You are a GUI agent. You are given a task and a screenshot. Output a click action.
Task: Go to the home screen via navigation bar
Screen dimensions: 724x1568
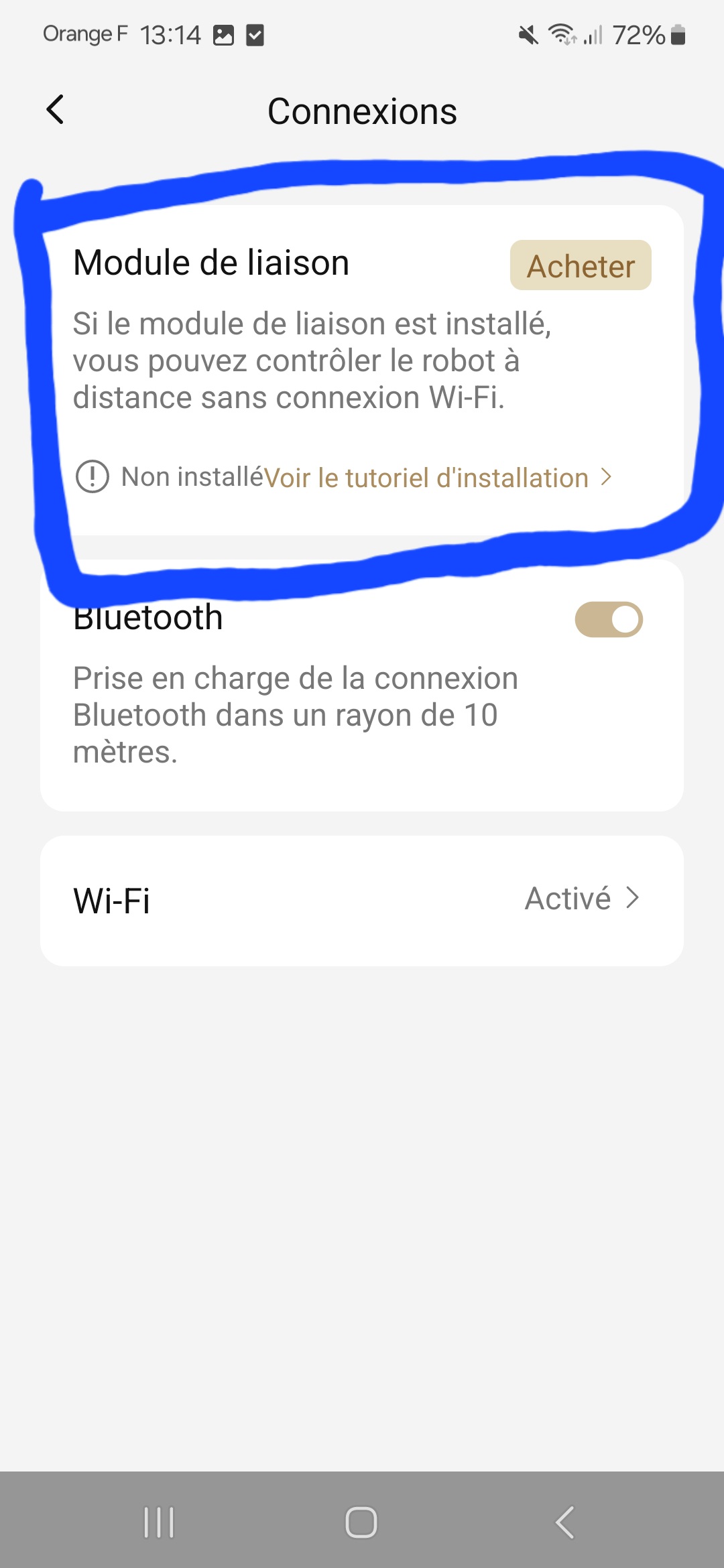[361, 1522]
